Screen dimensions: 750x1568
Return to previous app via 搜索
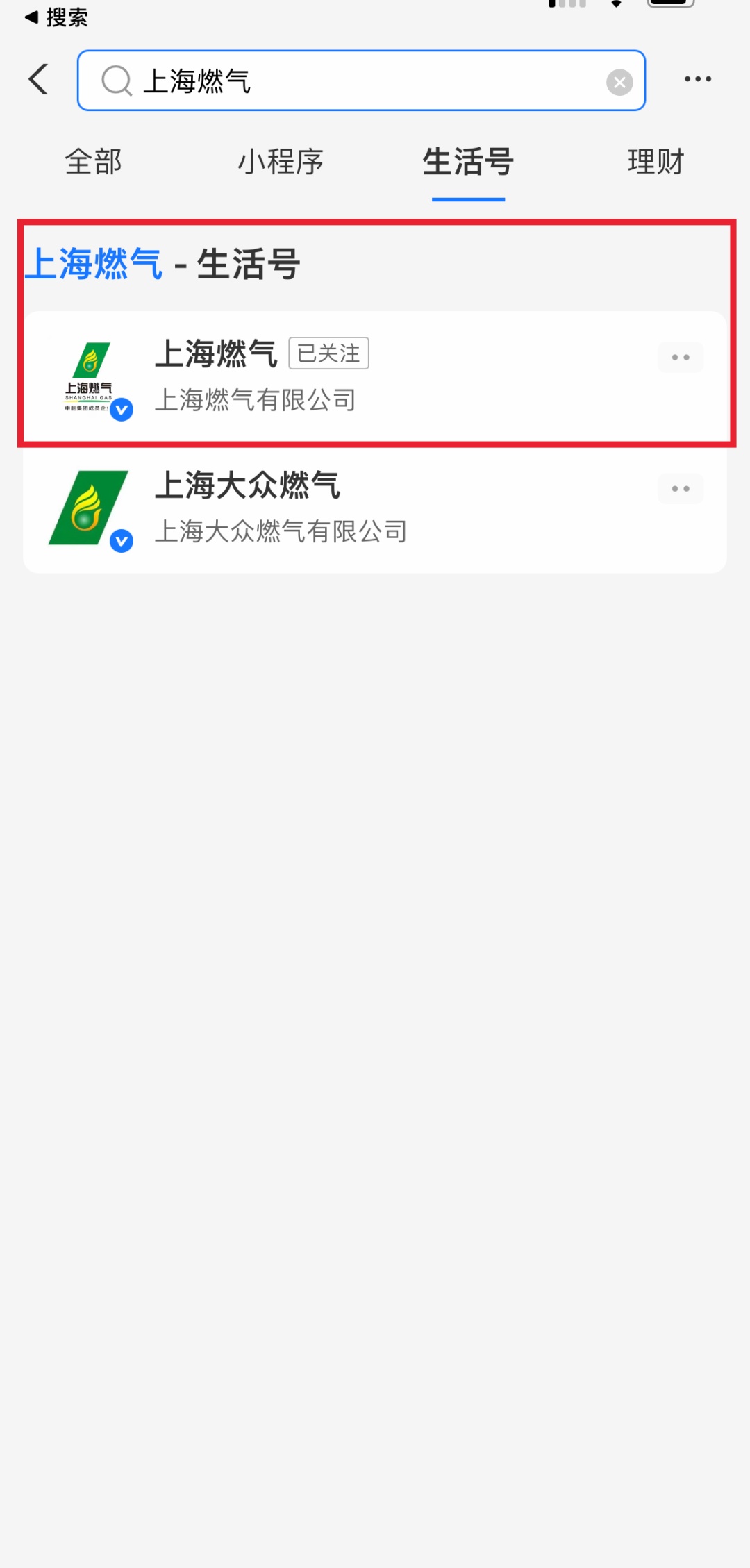(x=57, y=17)
